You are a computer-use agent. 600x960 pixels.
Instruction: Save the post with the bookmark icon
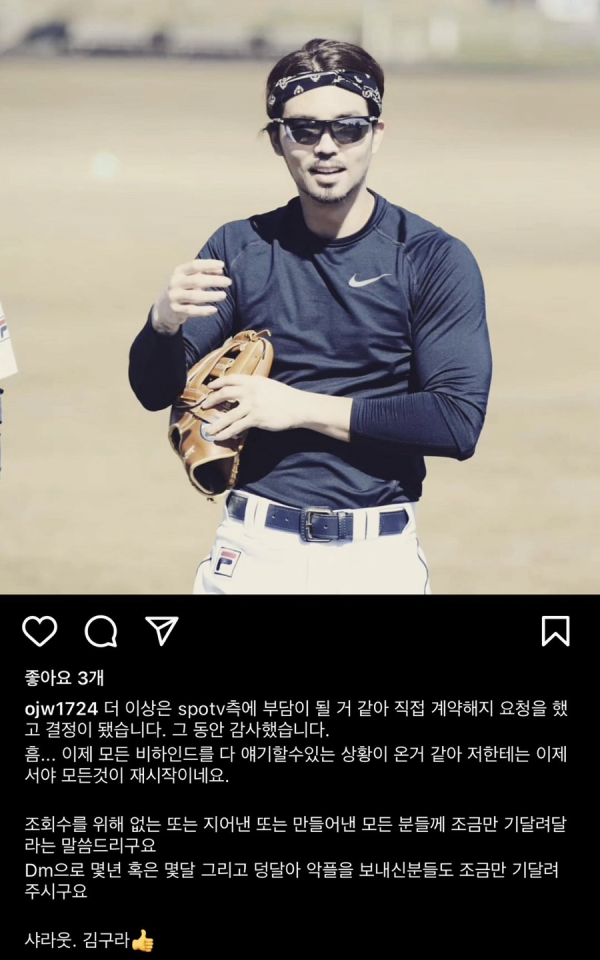(x=555, y=631)
